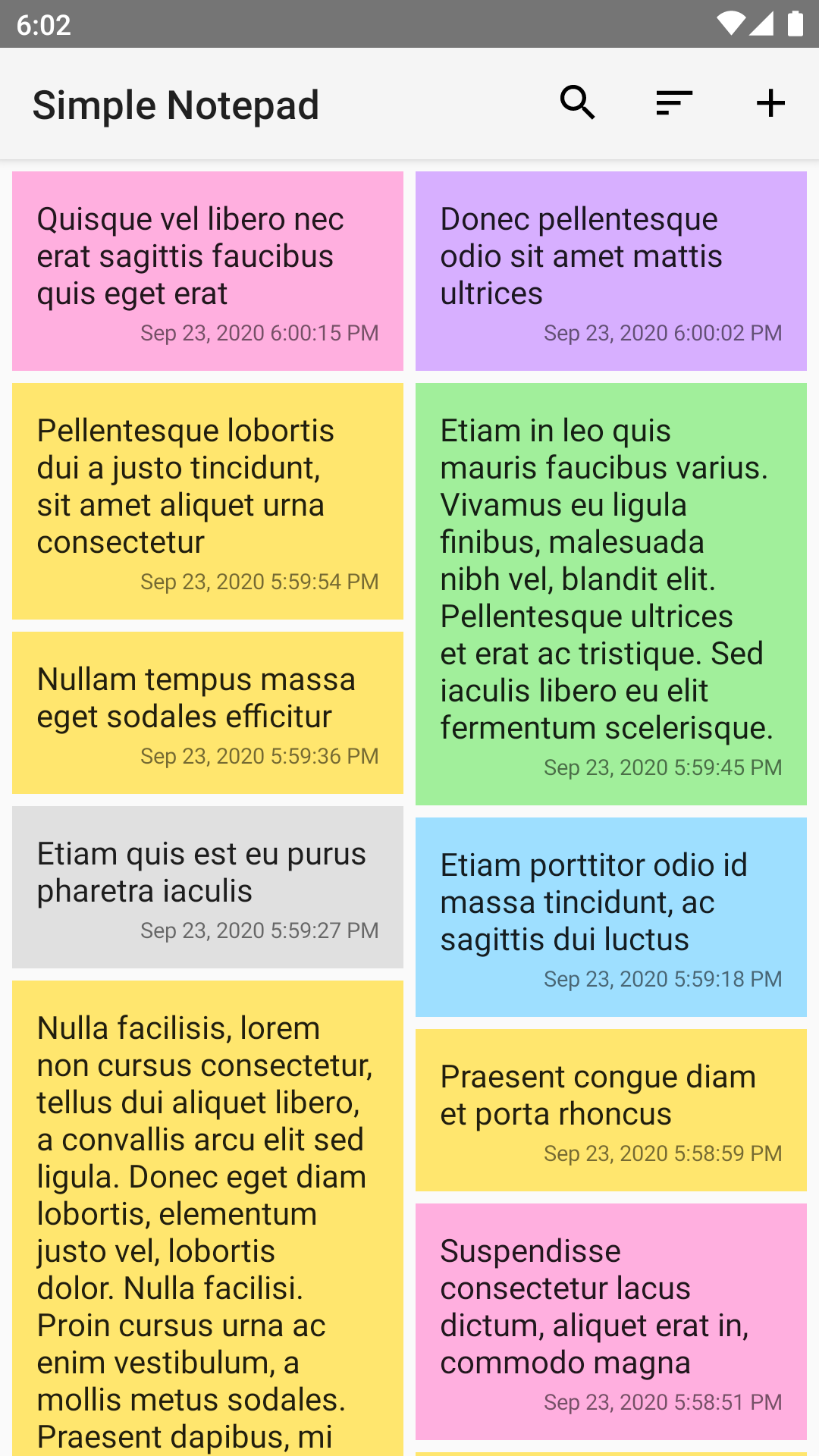Open the note 'Nulla facilisis, lorem non cursus'
This screenshot has width=819, height=1456.
[x=208, y=1218]
